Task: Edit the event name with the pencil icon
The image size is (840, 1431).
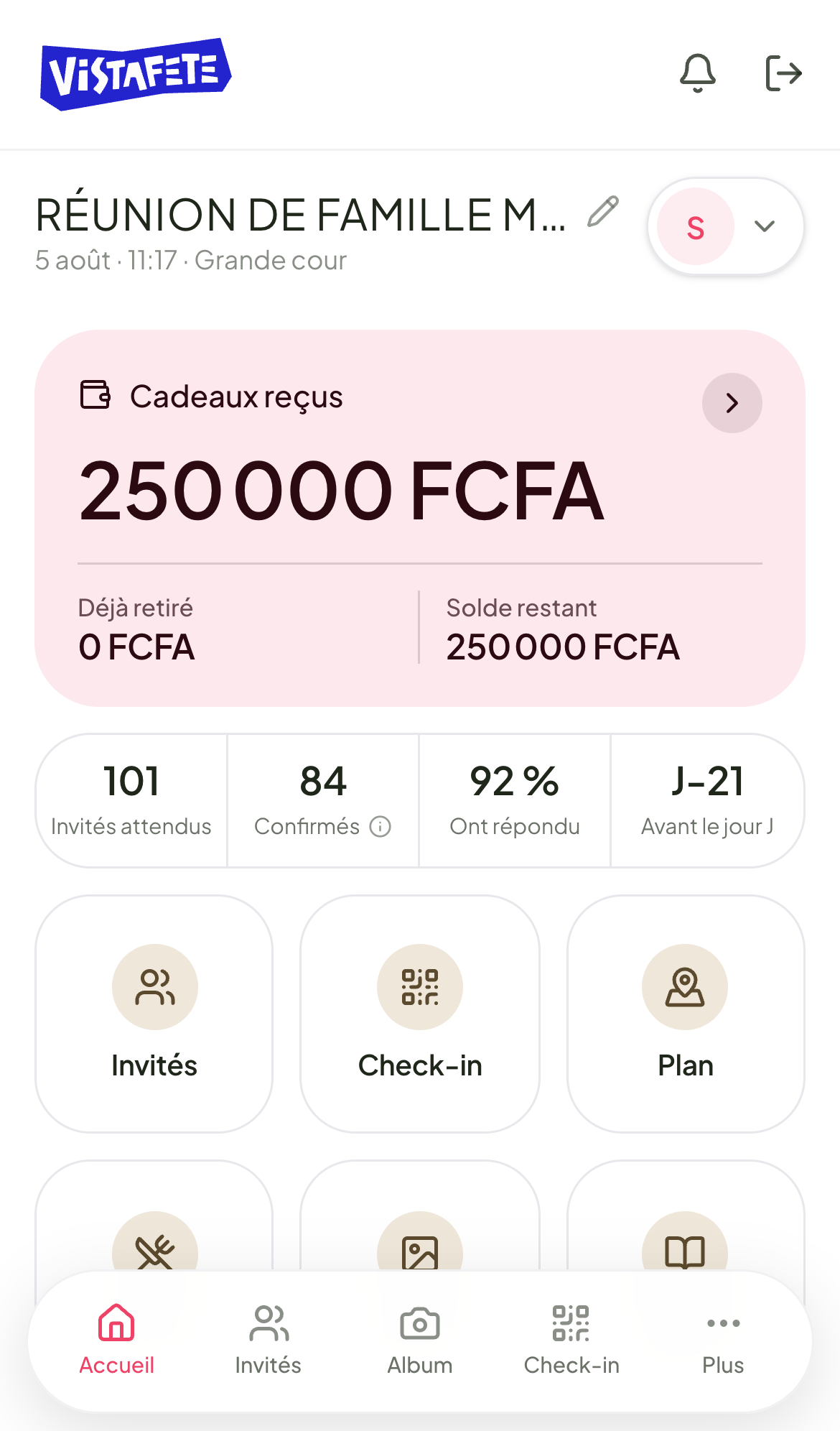Action: pyautogui.click(x=603, y=212)
